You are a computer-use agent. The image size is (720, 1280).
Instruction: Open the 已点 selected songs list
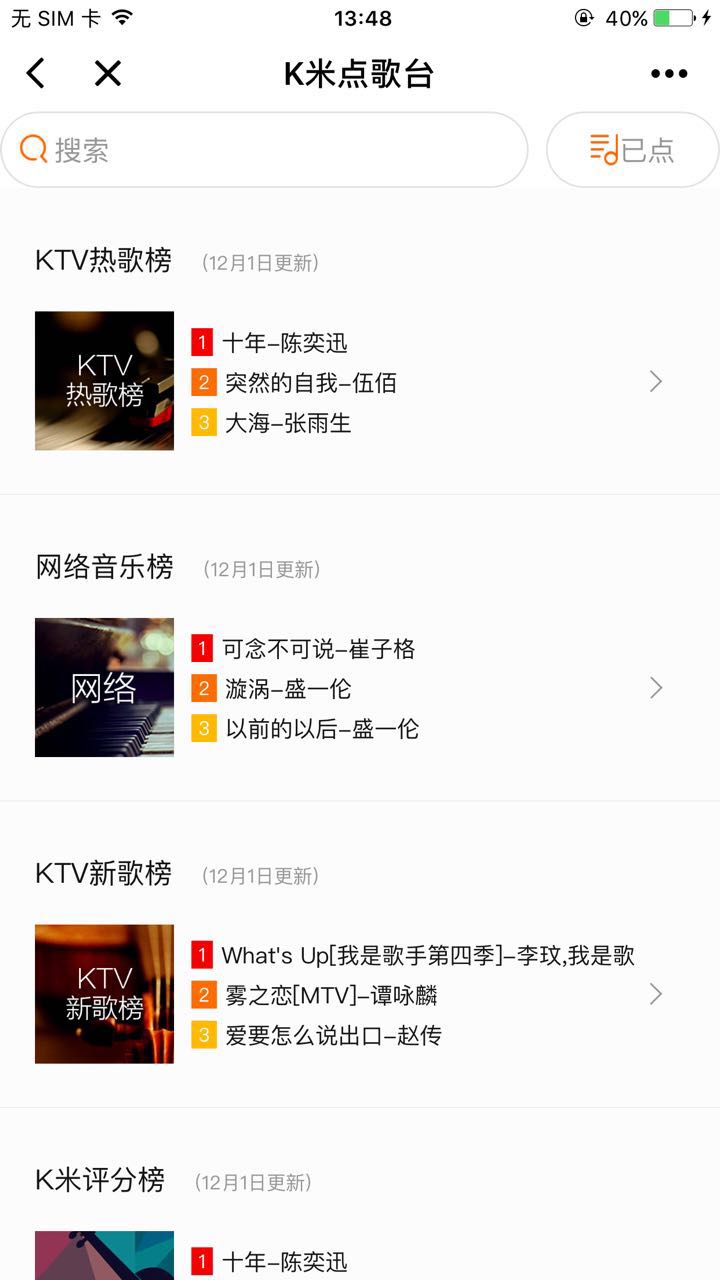click(x=632, y=150)
